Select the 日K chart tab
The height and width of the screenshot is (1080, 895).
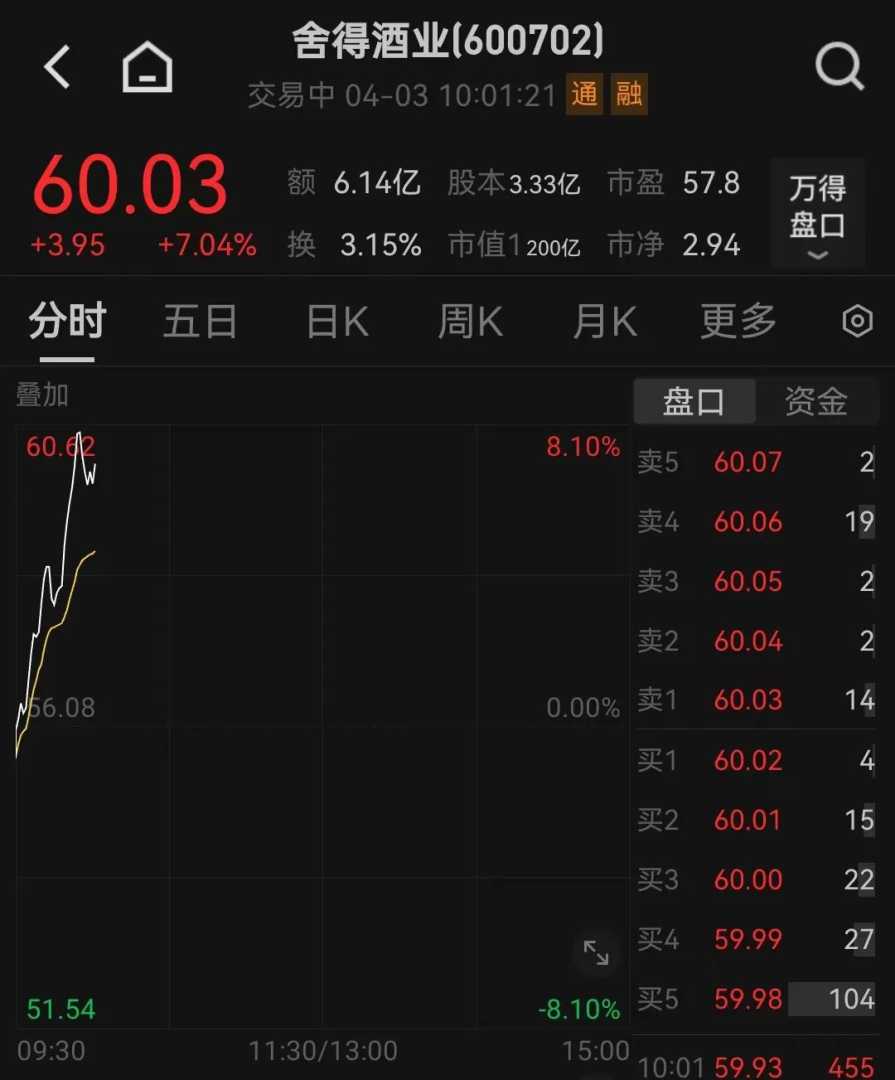point(337,322)
